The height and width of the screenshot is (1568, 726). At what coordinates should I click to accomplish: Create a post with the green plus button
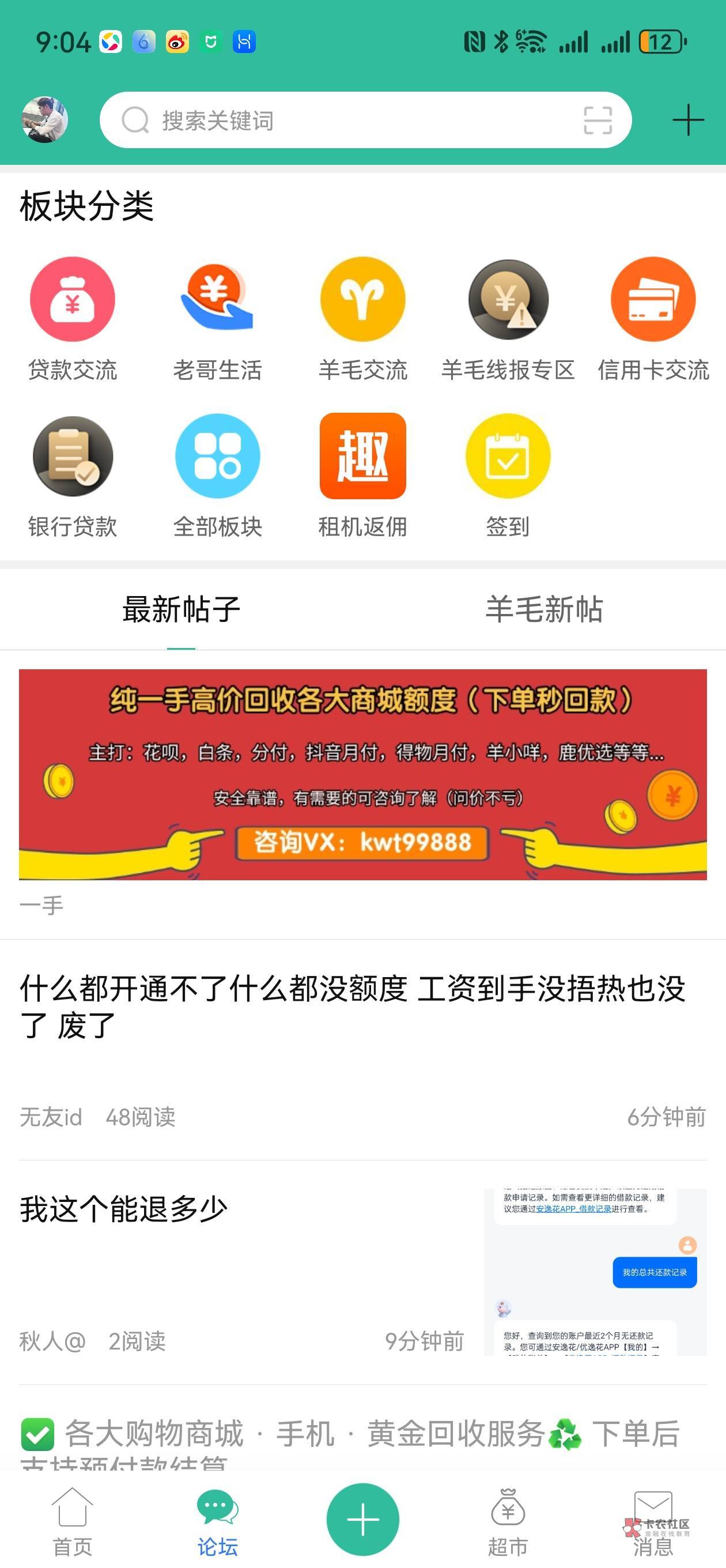362,1520
